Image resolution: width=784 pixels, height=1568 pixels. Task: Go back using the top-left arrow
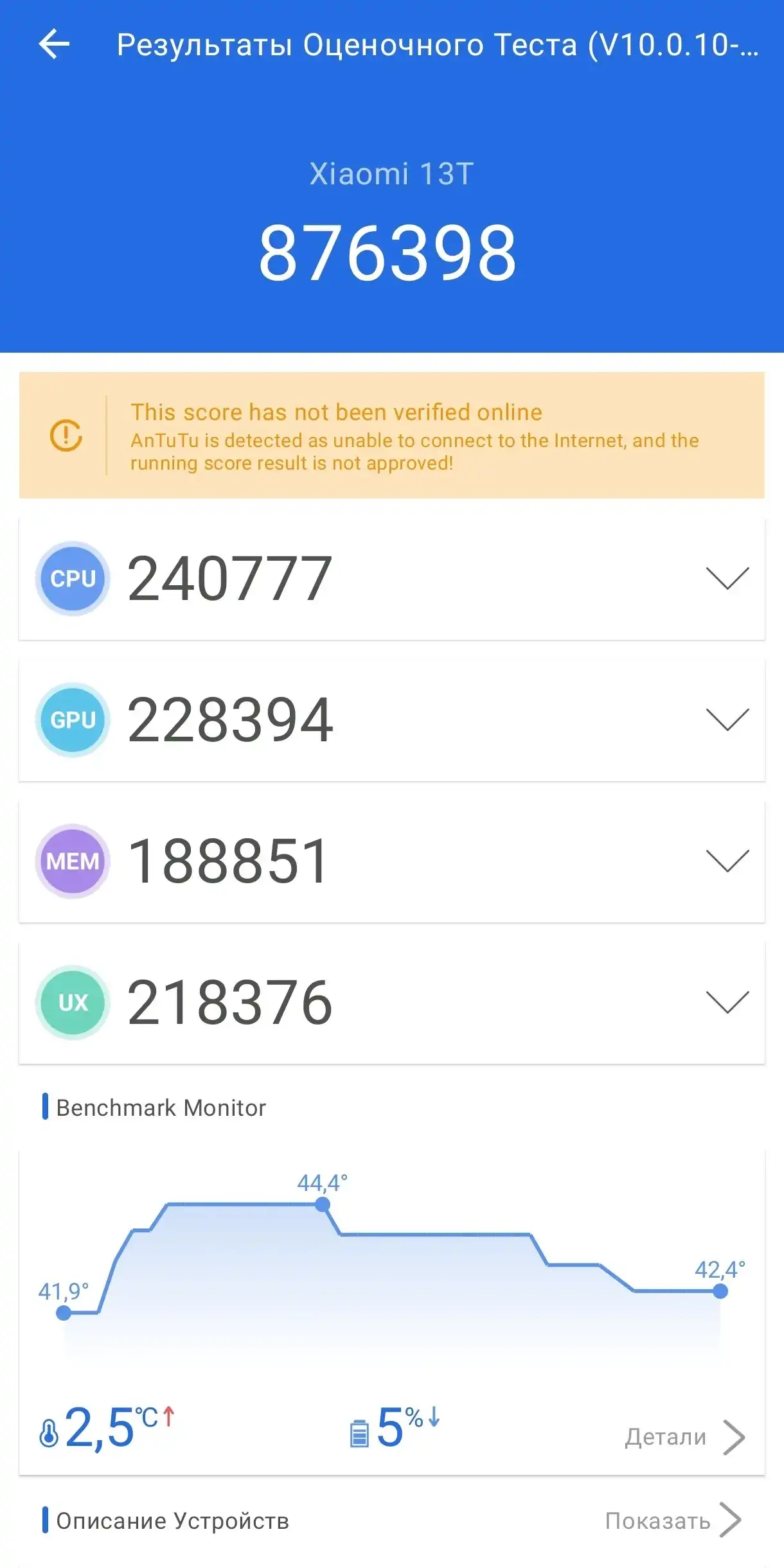[54, 44]
